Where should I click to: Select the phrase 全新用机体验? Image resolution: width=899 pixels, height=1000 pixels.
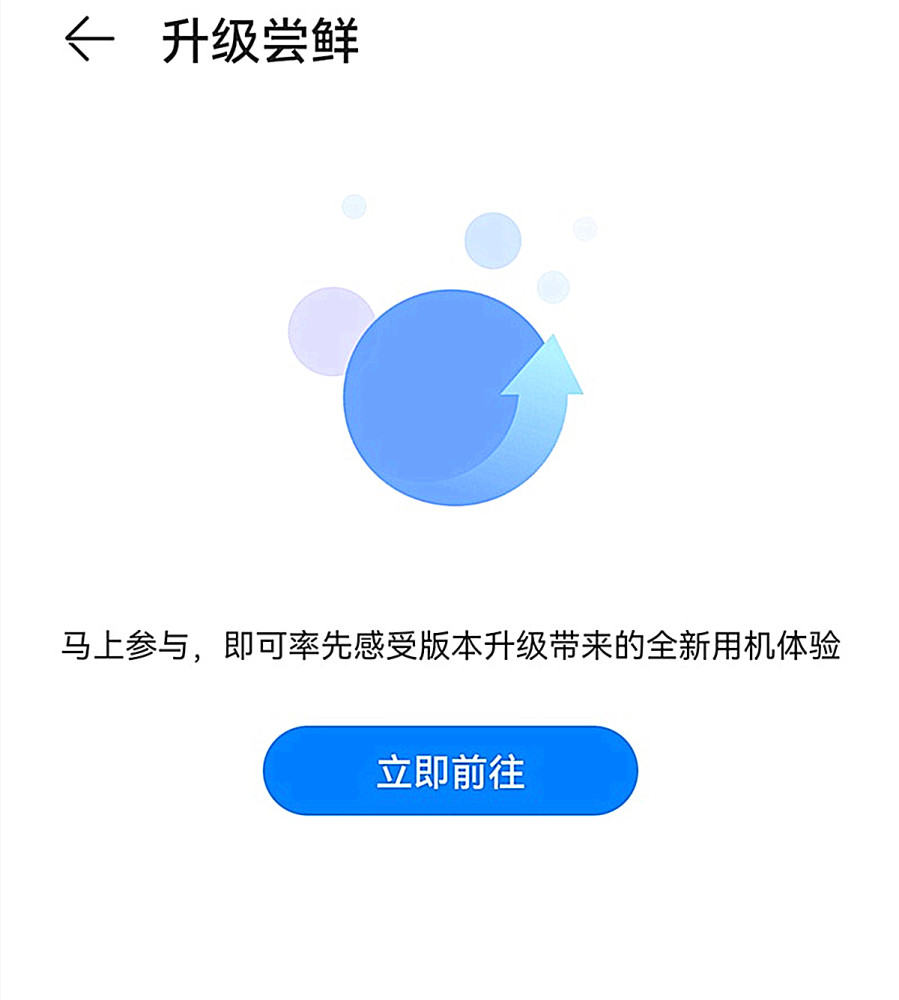[x=745, y=645]
